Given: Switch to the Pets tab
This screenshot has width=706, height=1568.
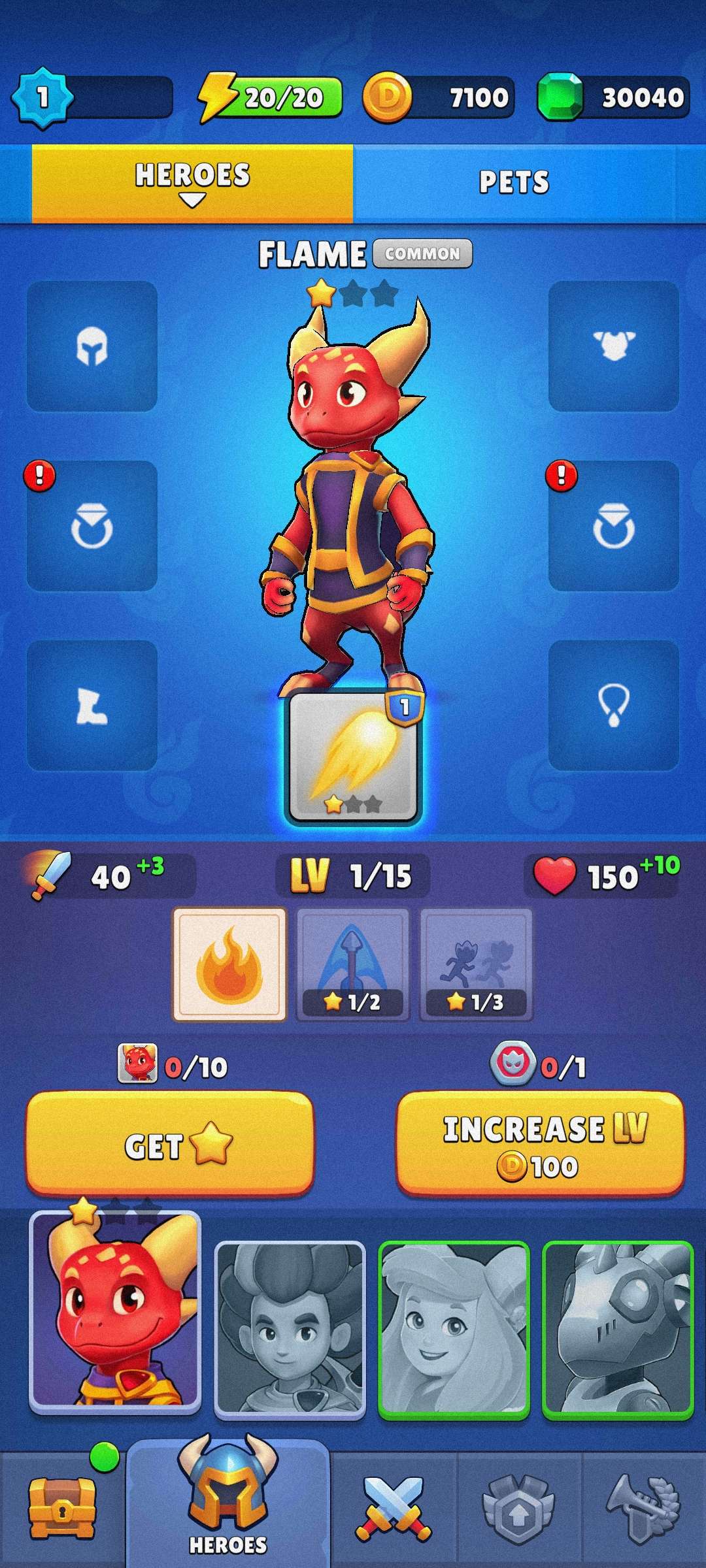Looking at the screenshot, I should [x=514, y=183].
